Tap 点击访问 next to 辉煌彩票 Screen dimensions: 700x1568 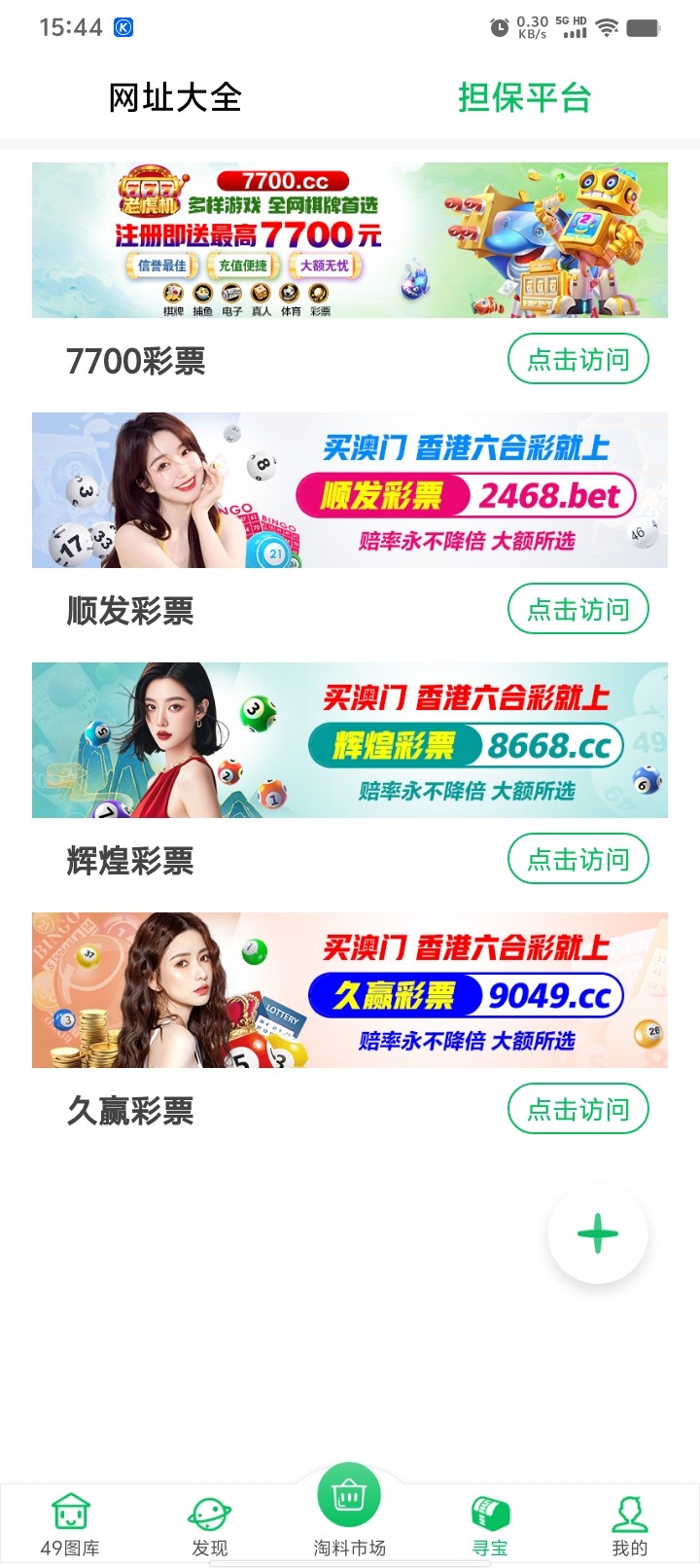click(x=577, y=860)
